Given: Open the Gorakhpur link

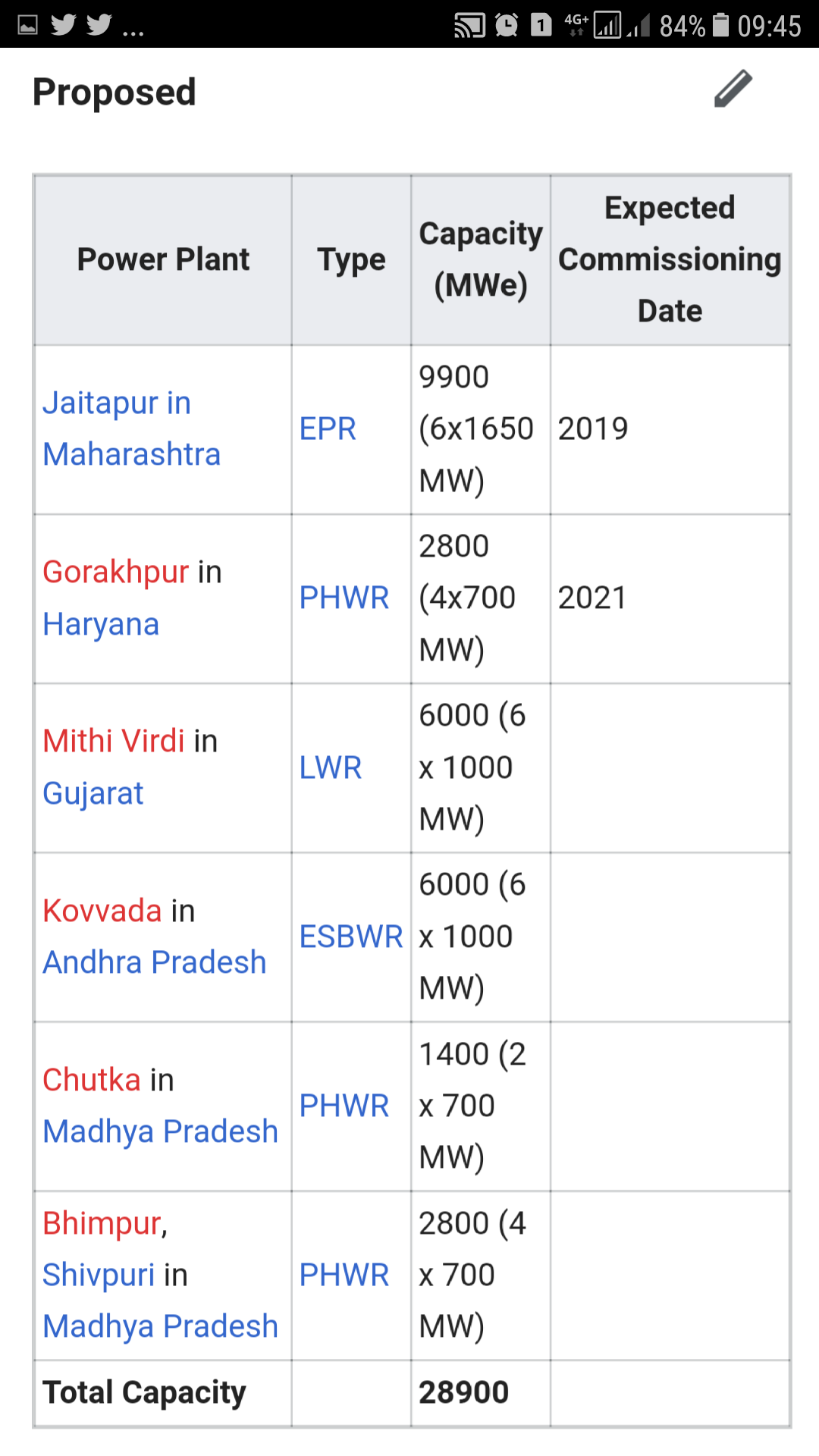Looking at the screenshot, I should 115,572.
